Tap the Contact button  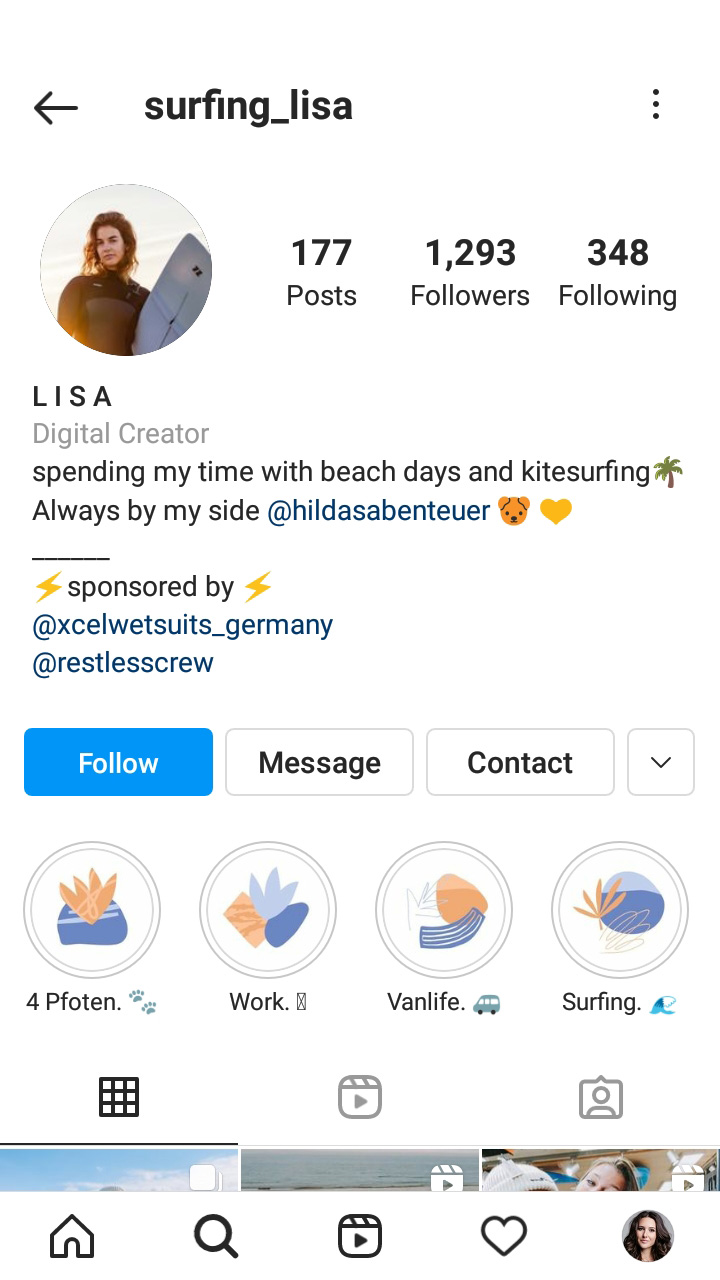520,762
